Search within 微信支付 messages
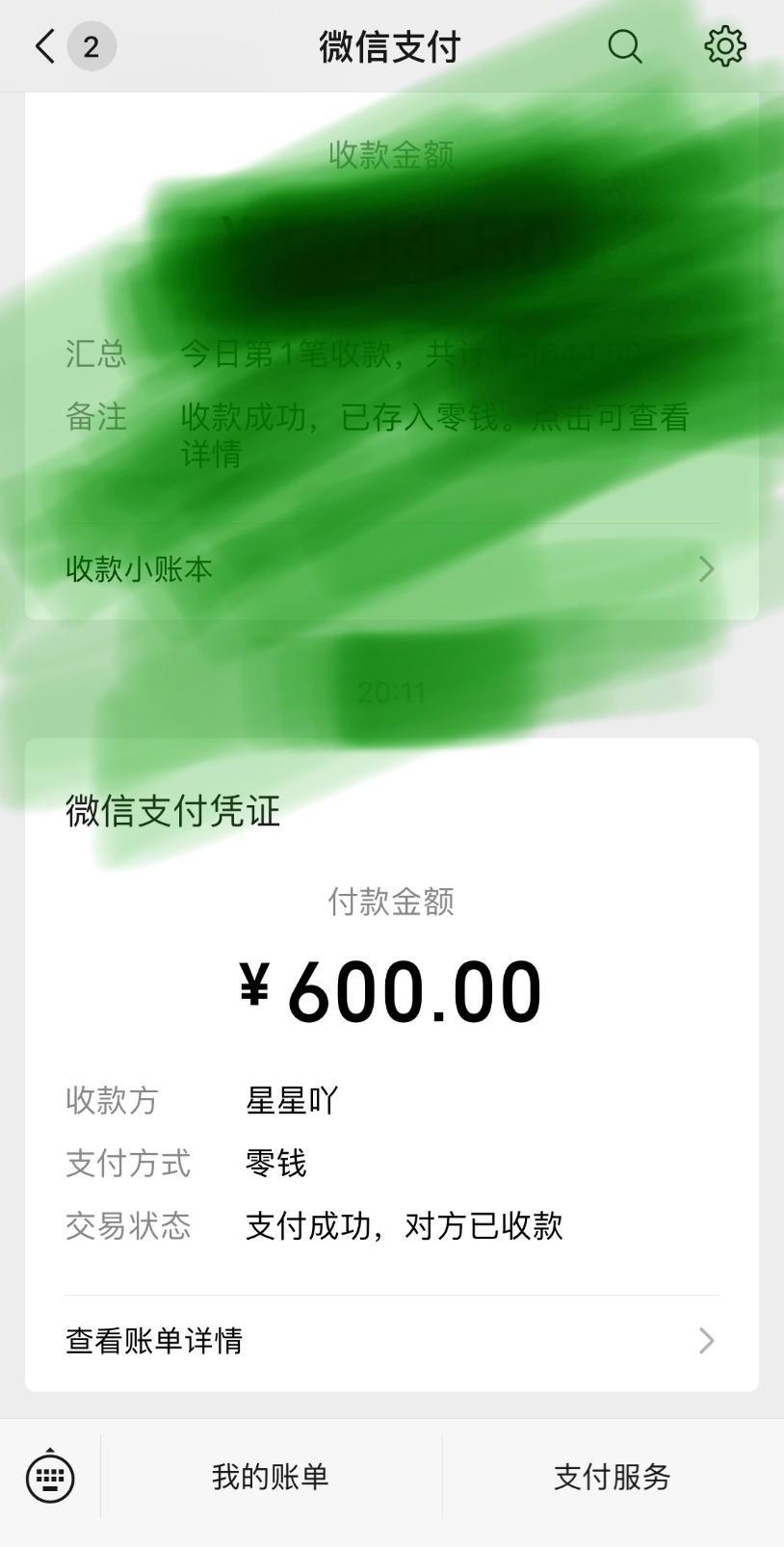 pyautogui.click(x=624, y=46)
